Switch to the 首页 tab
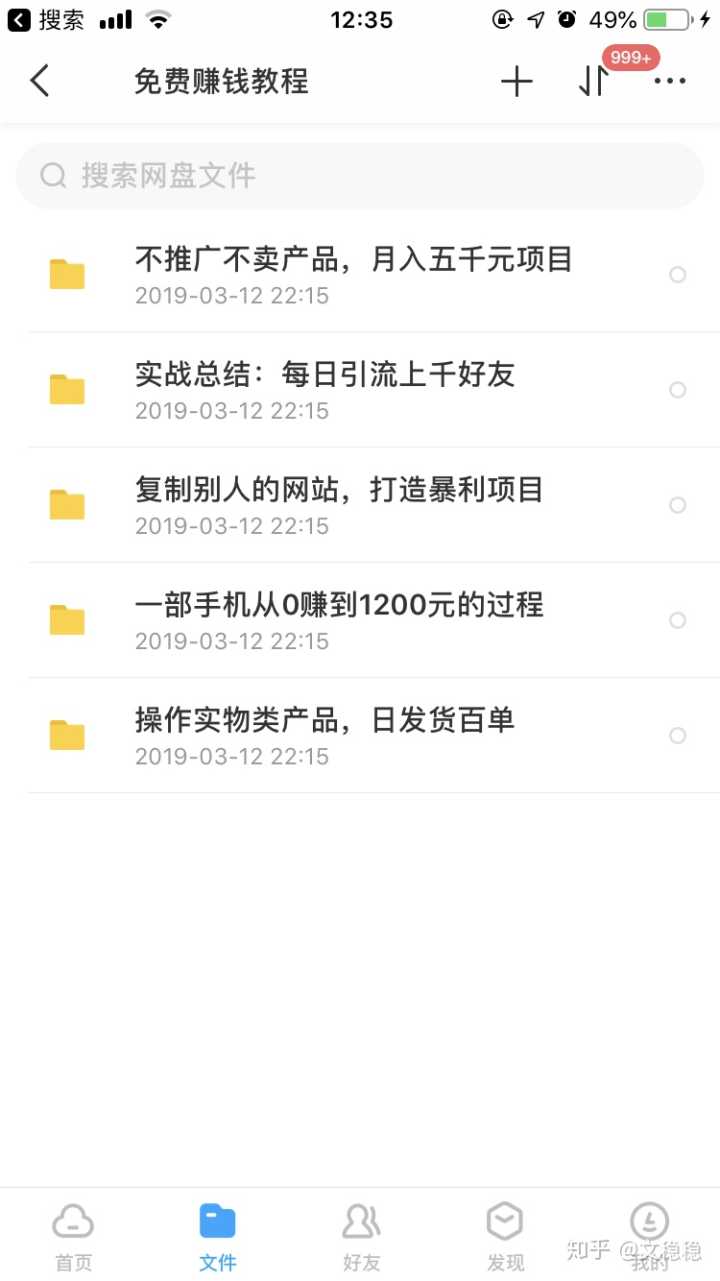Screen dimensions: 720x1281 (x=73, y=1235)
